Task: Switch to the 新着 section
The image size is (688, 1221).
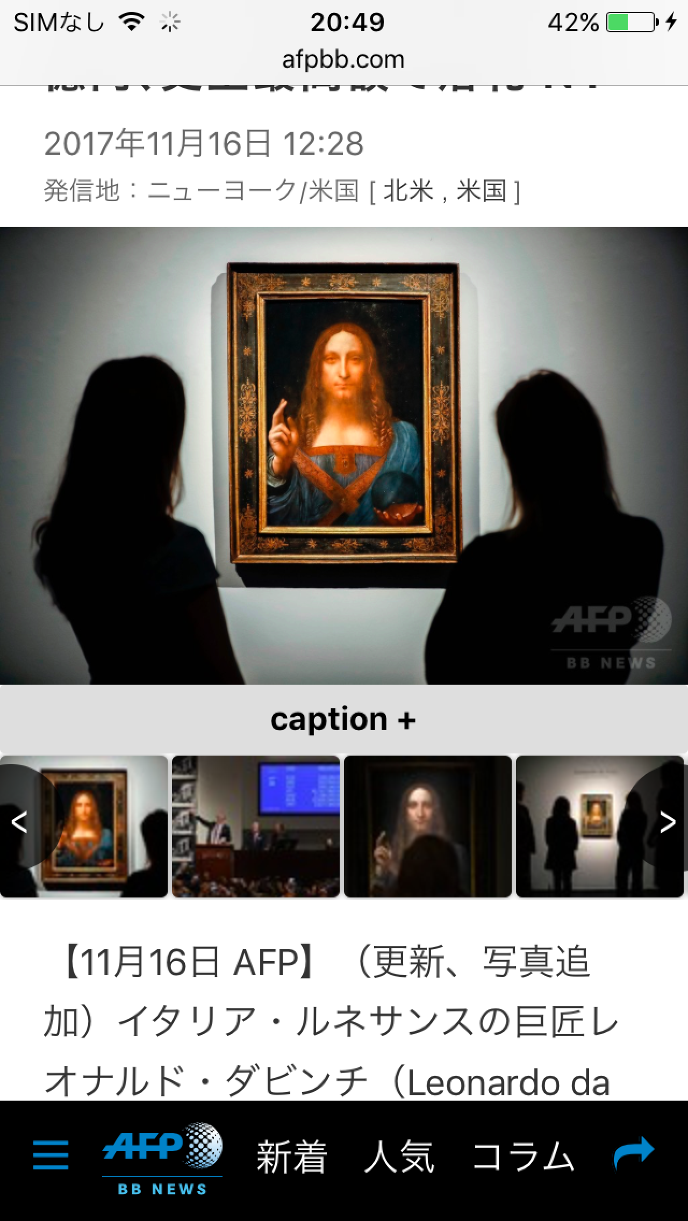Action: click(x=291, y=1157)
